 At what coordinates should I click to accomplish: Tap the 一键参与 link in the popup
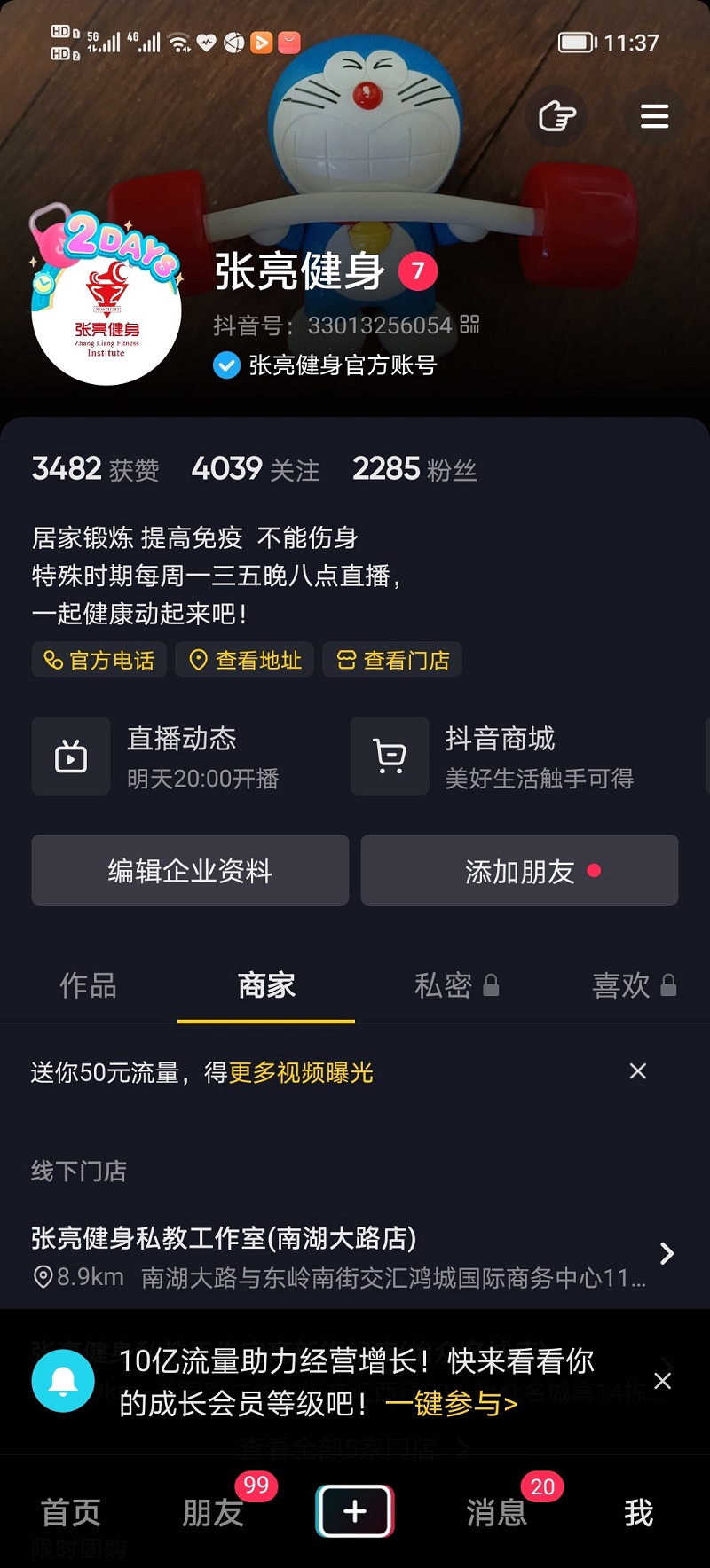(451, 1403)
